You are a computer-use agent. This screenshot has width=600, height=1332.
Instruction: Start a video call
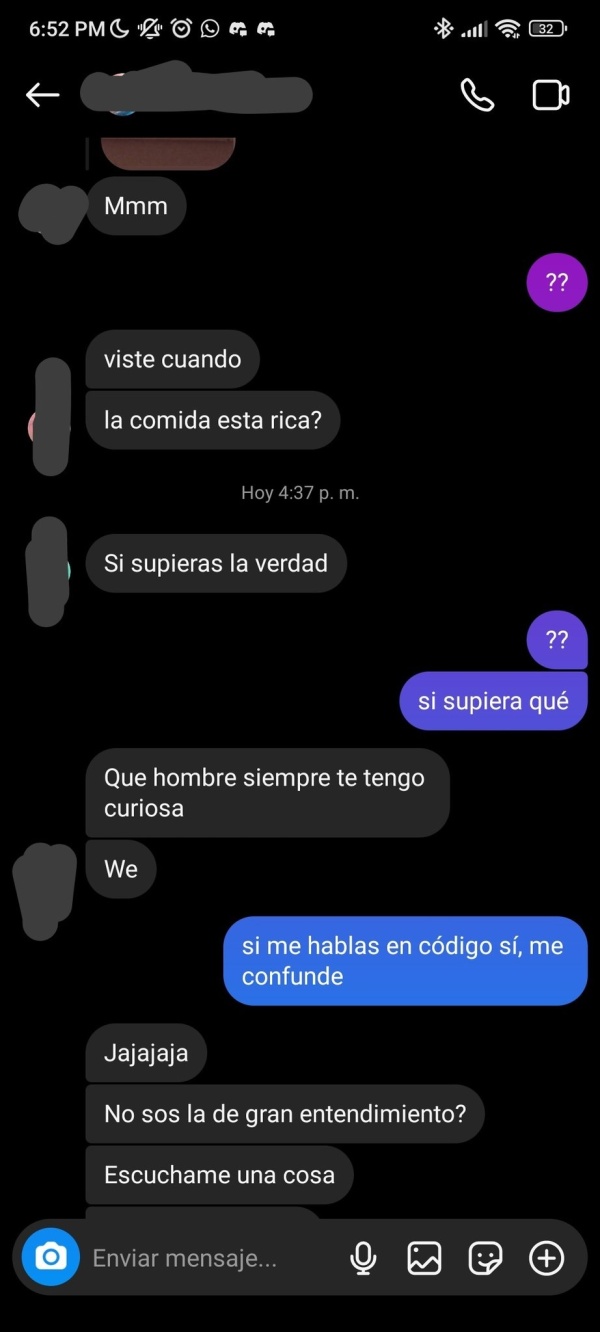click(550, 95)
